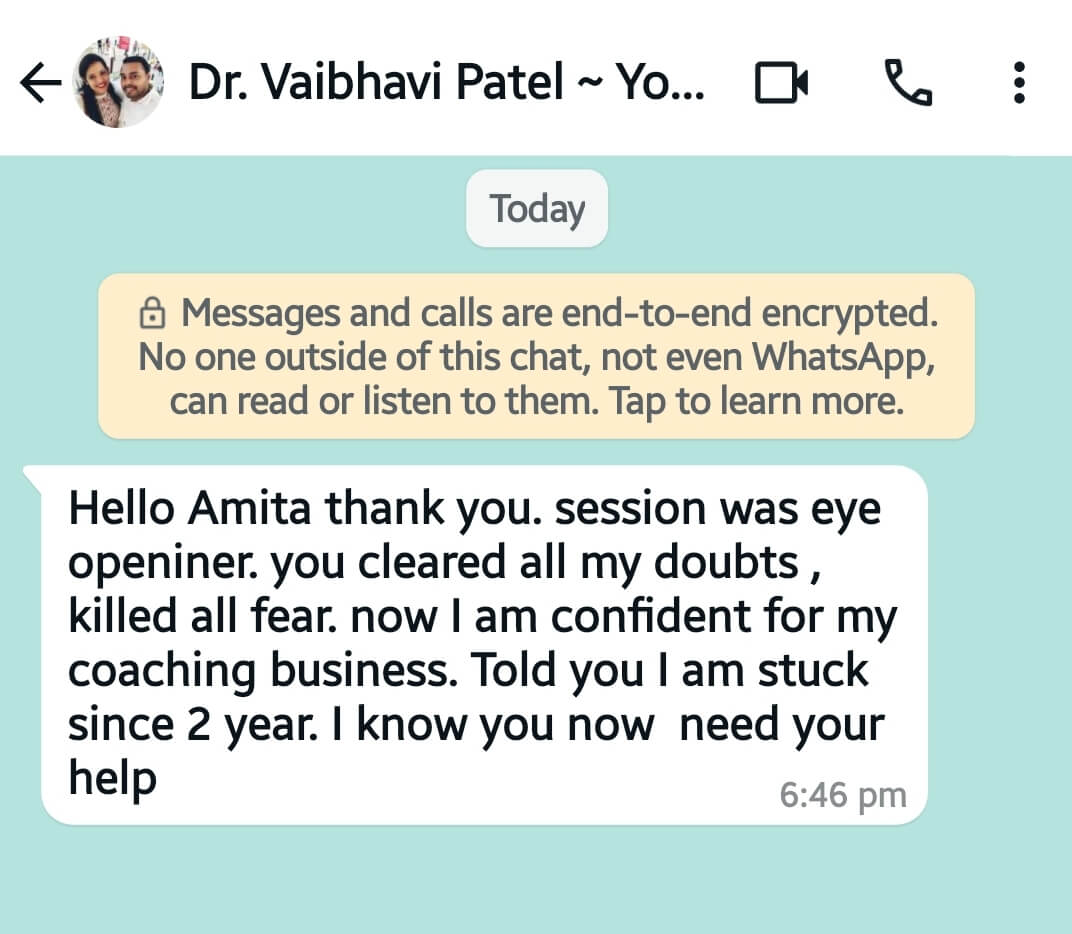Go back to the chats list

coord(40,84)
